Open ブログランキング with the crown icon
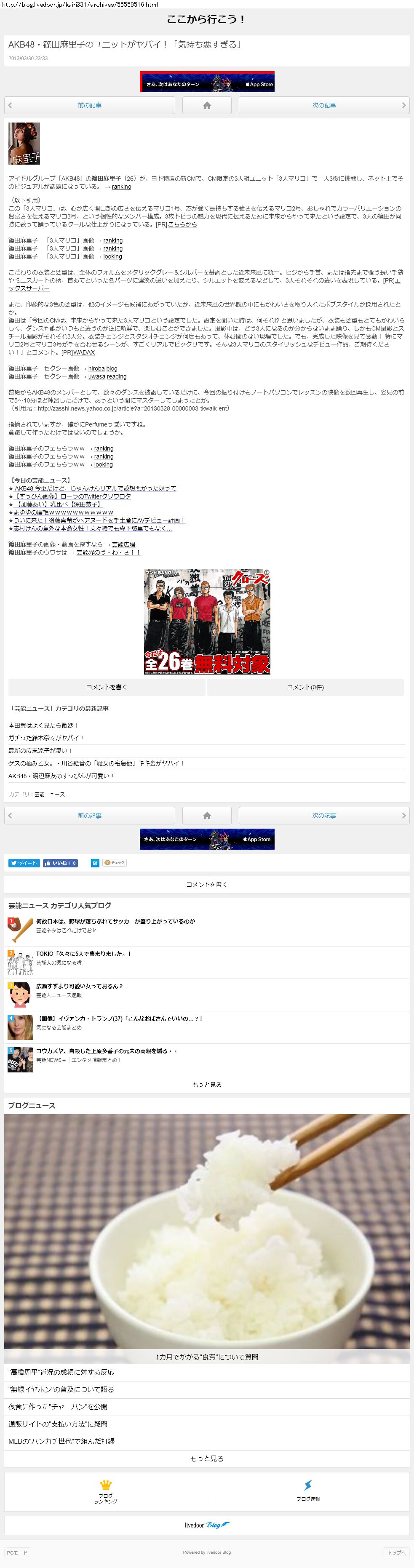 [x=105, y=1491]
